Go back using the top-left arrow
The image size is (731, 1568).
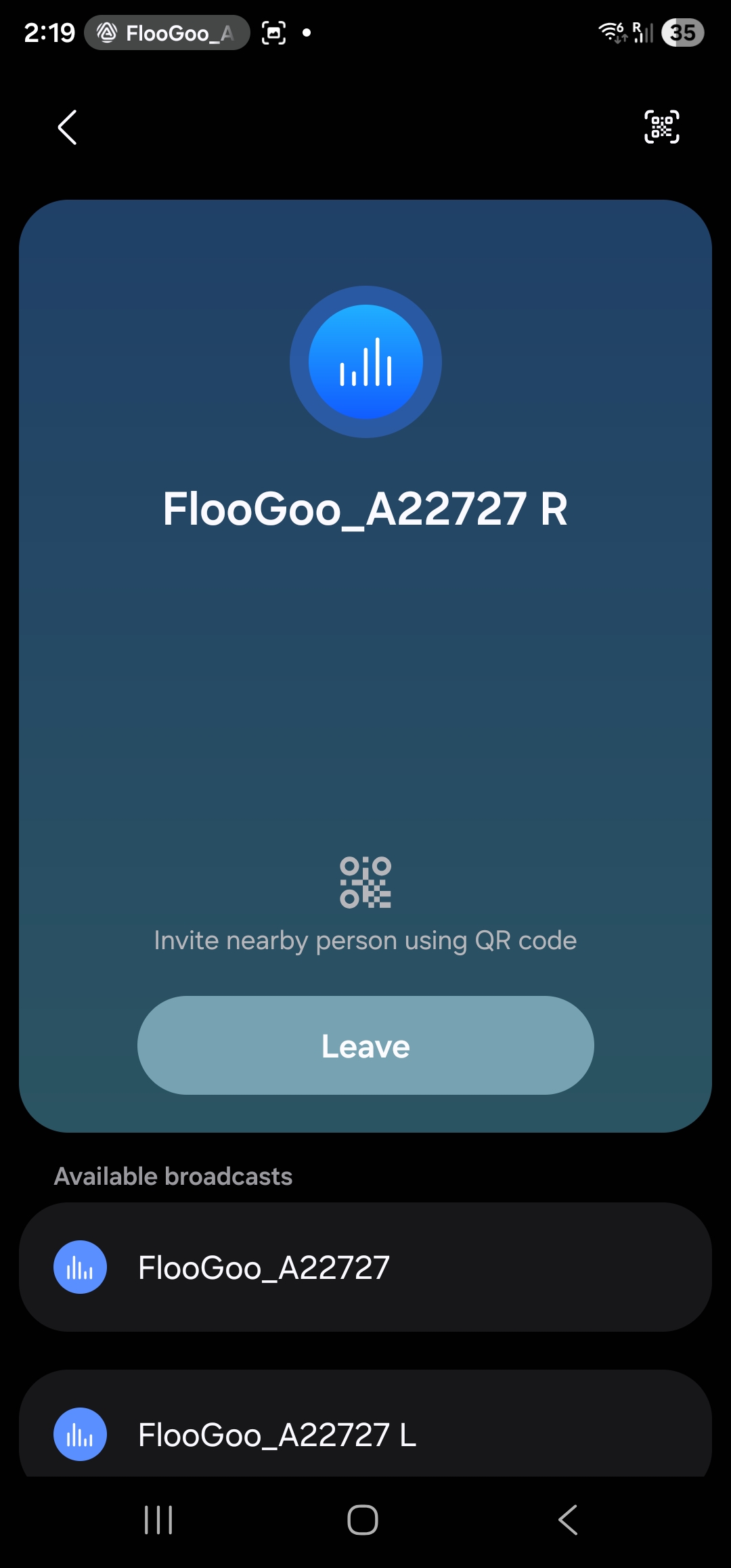tap(67, 127)
